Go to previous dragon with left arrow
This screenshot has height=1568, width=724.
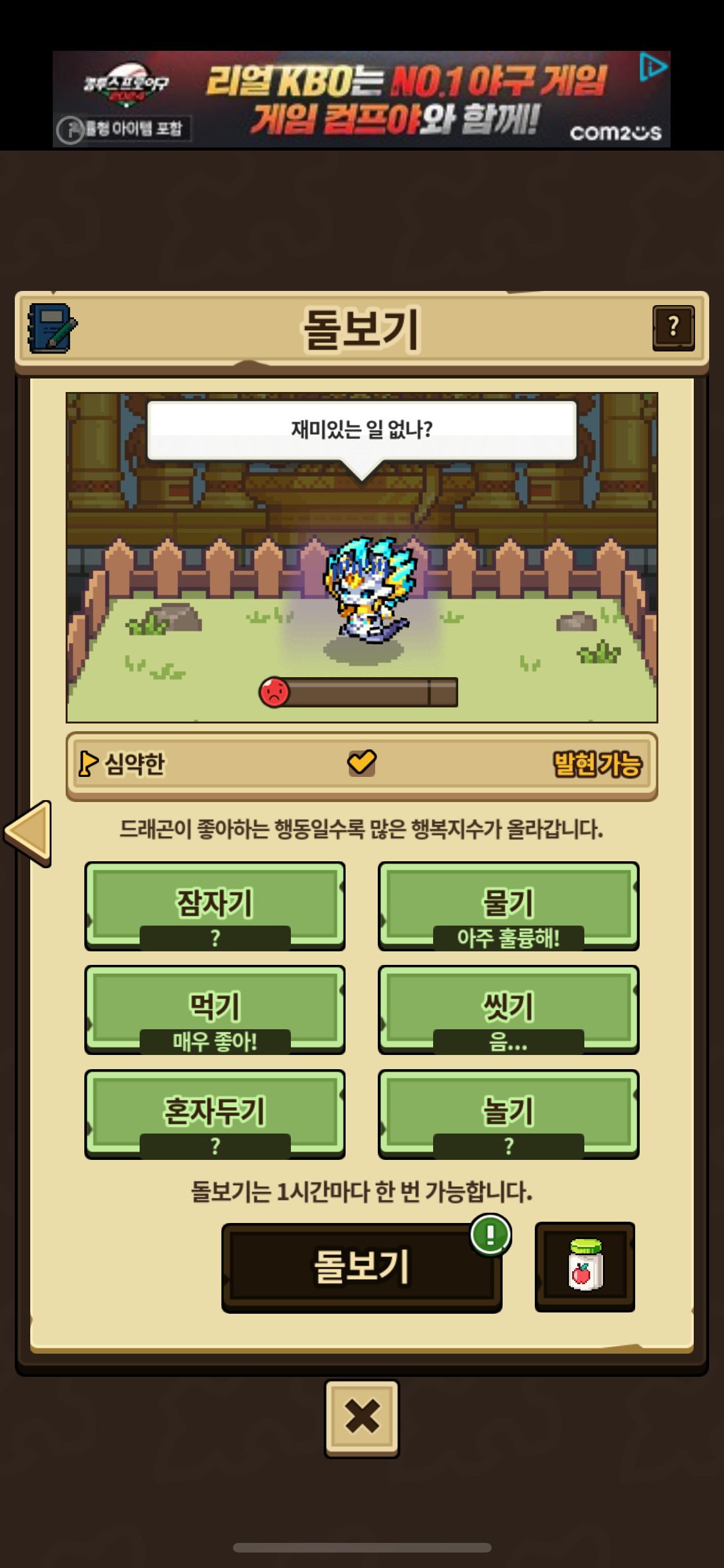tap(29, 833)
